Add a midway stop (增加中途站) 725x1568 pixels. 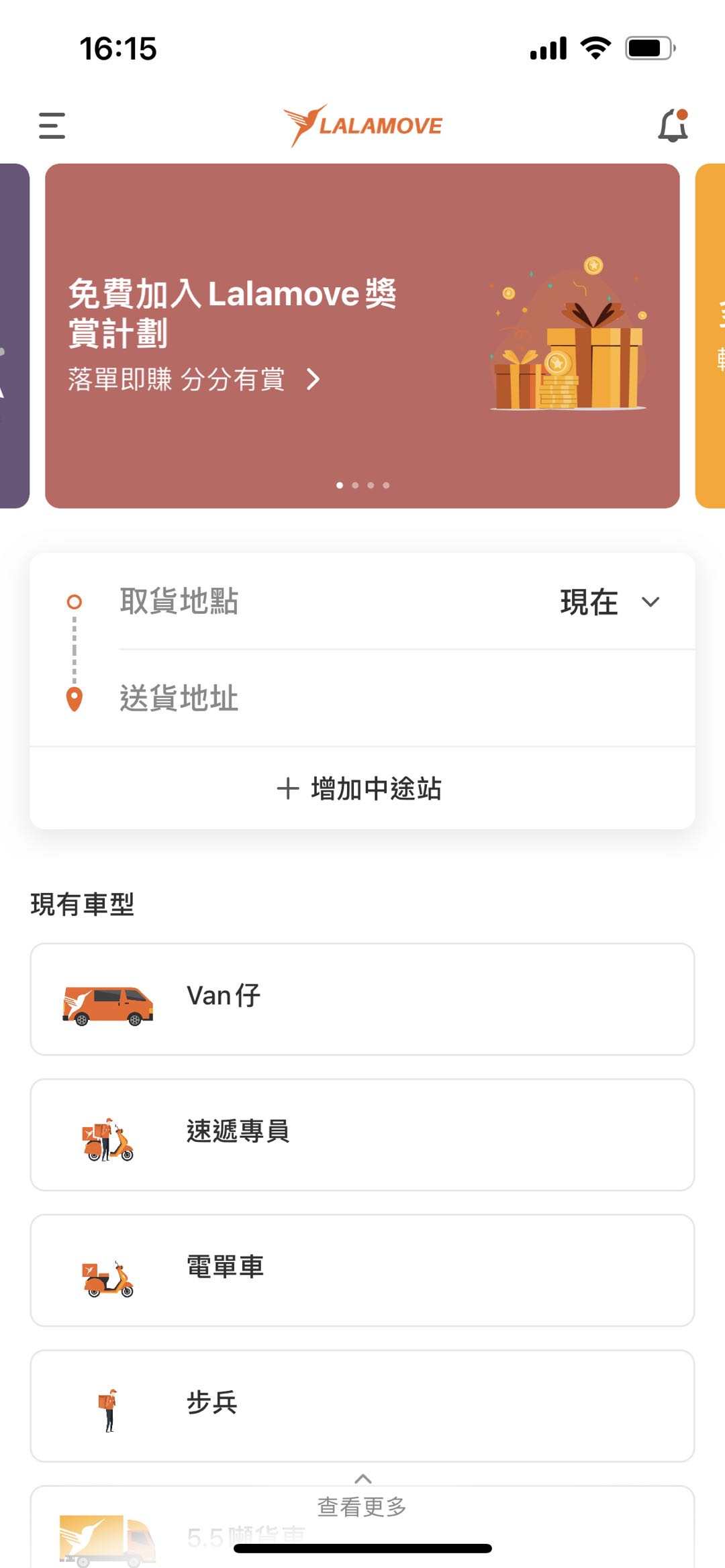click(362, 788)
